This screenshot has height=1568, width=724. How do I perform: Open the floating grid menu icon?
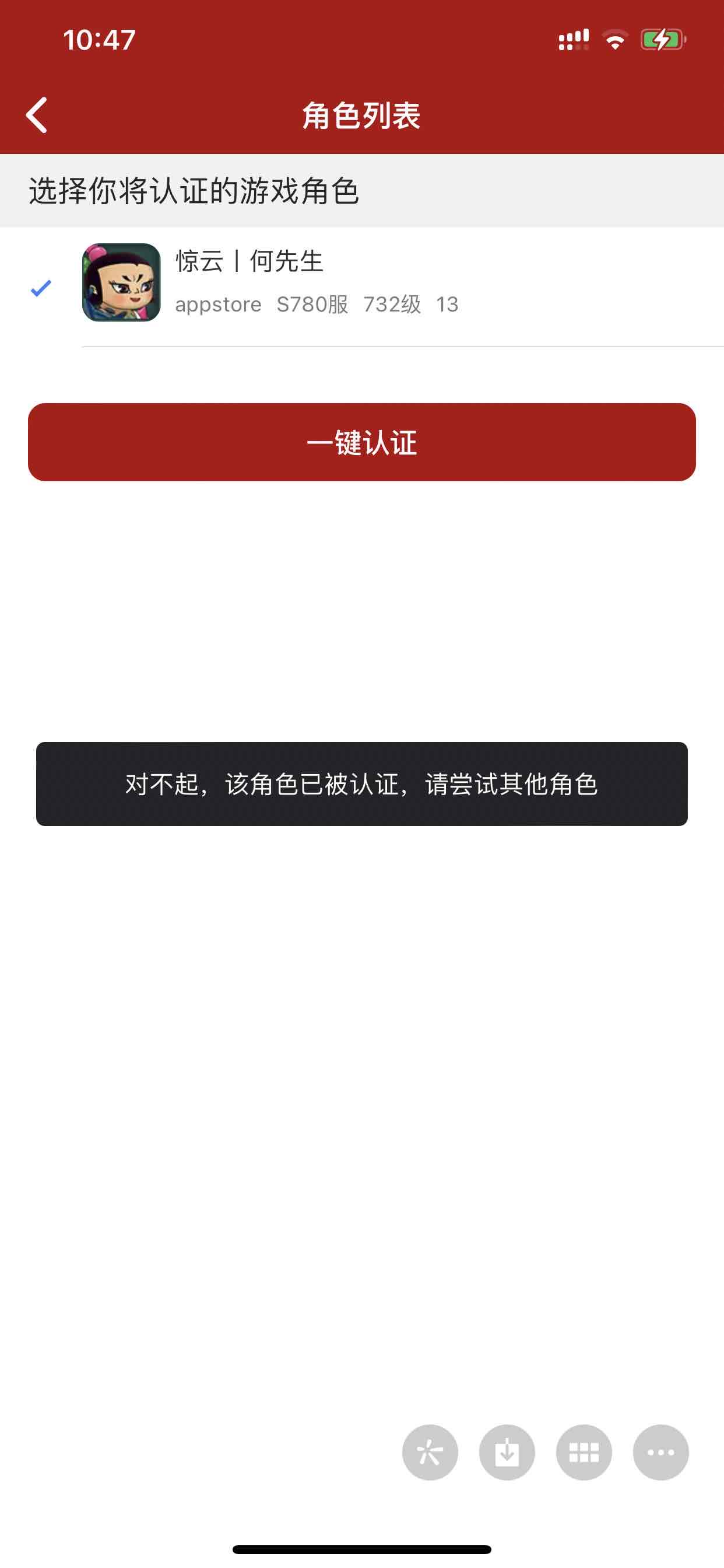pyautogui.click(x=584, y=1452)
